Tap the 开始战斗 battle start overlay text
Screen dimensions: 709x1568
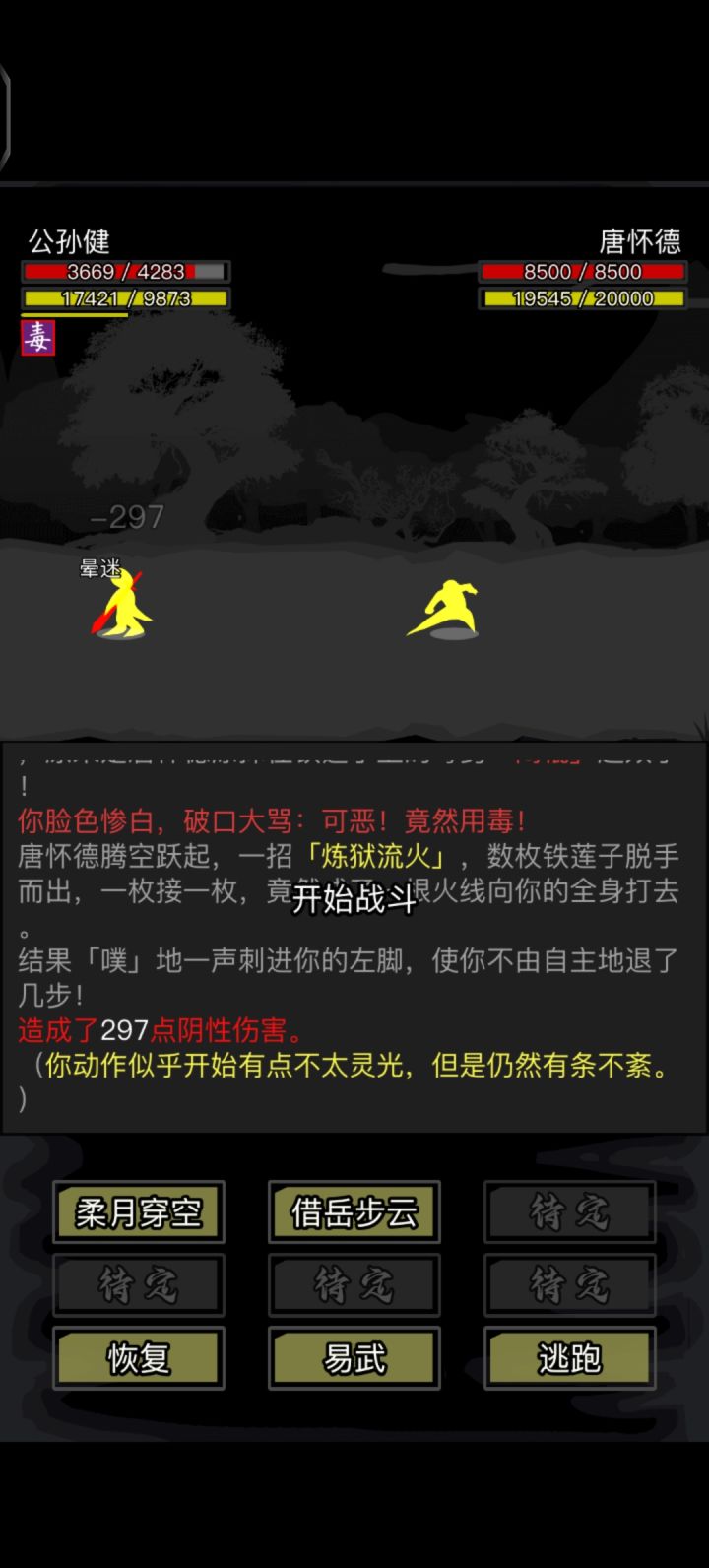click(x=354, y=903)
